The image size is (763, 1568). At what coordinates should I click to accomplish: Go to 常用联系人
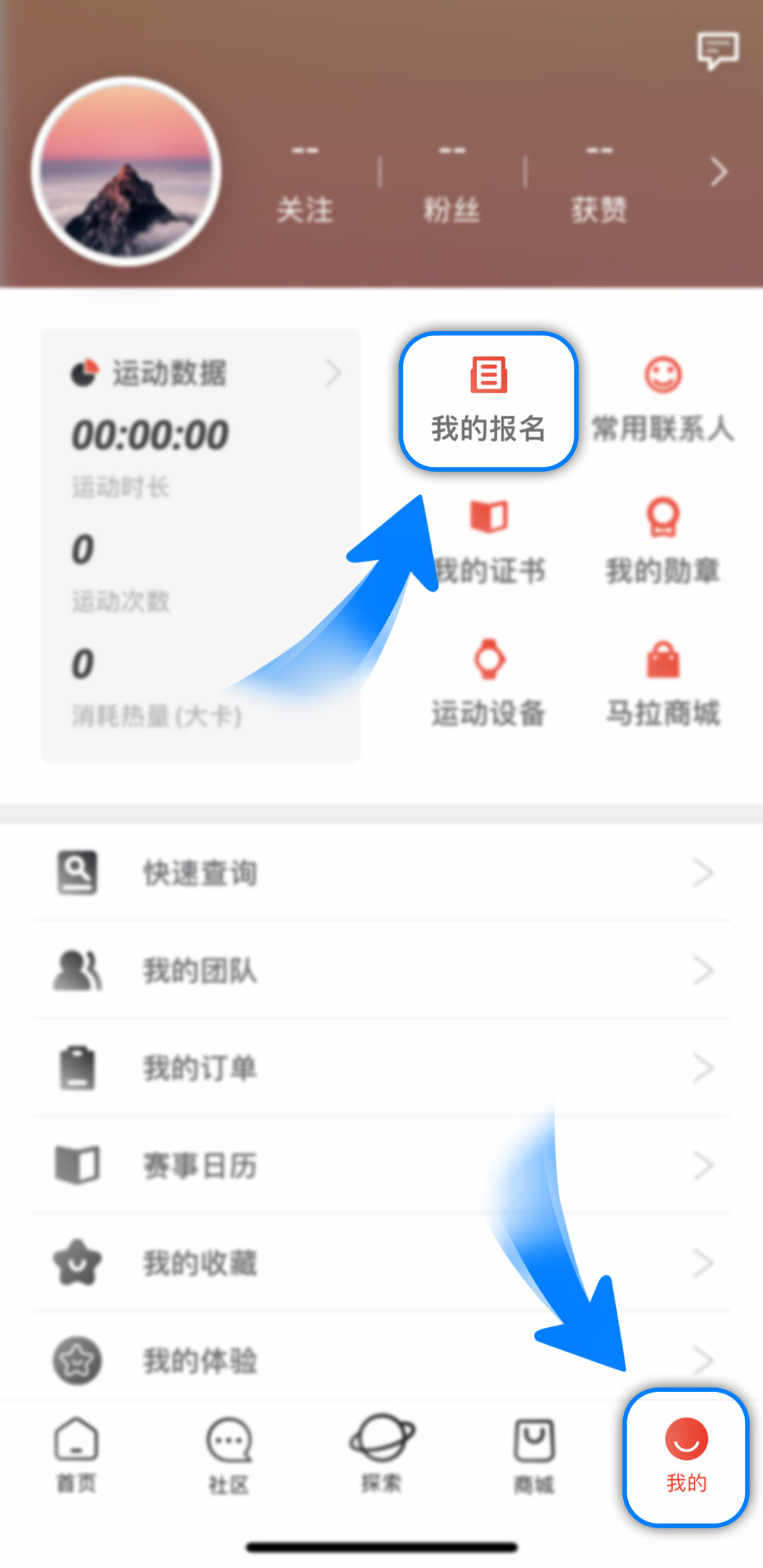tap(663, 400)
